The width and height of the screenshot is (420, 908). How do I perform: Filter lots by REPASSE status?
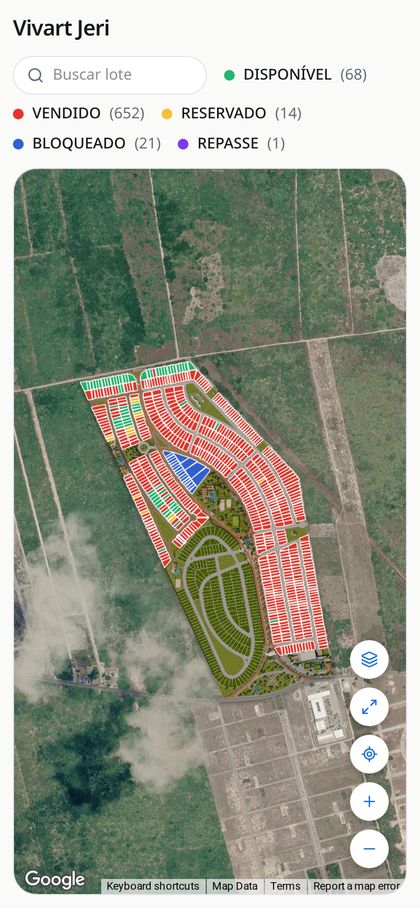232,144
